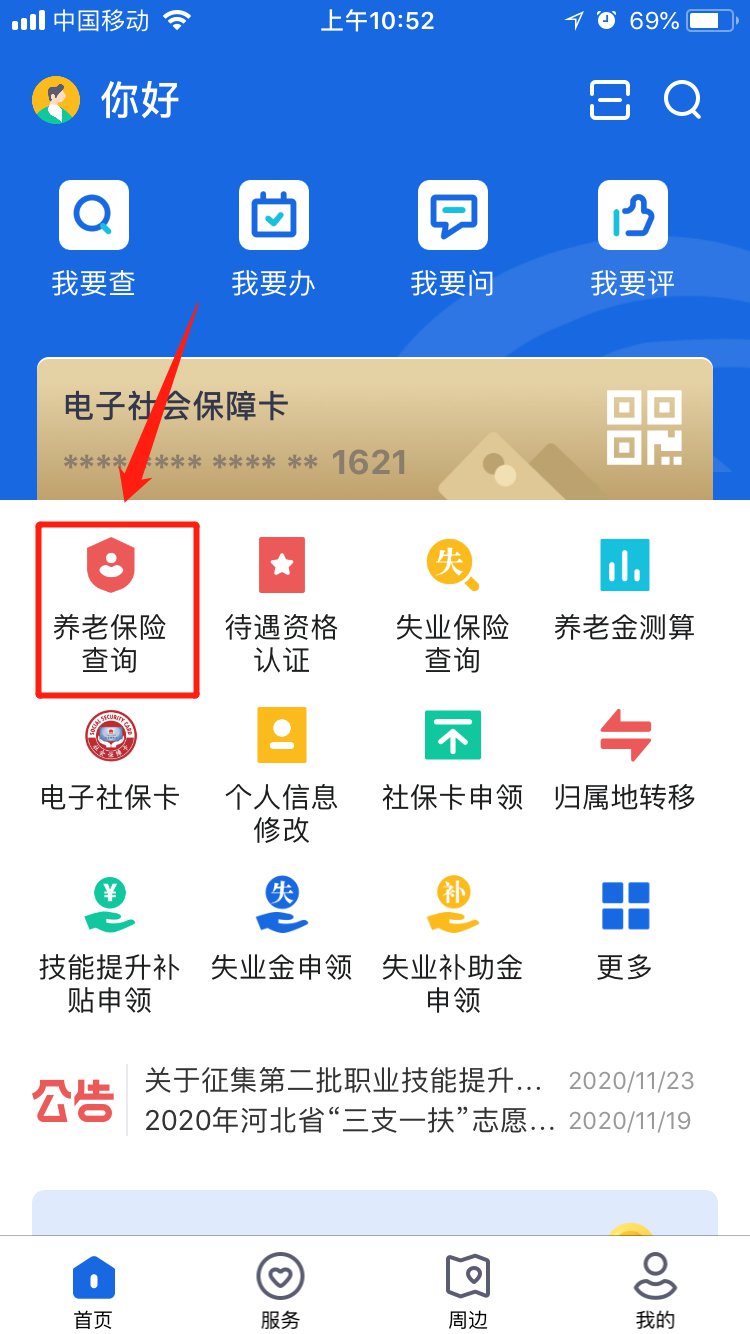Open 个人信息修改

[x=282, y=775]
